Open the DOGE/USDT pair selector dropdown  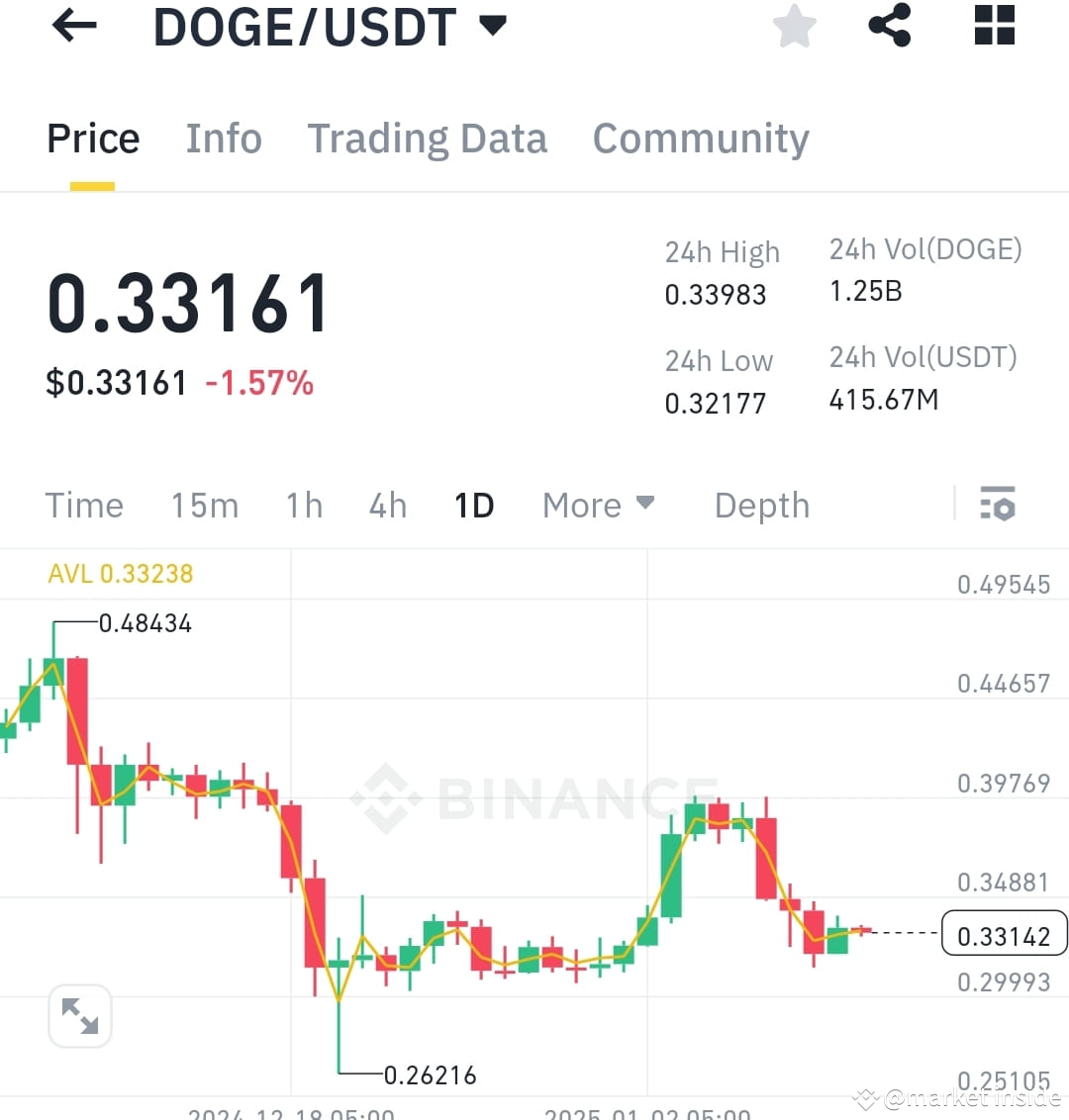[493, 27]
